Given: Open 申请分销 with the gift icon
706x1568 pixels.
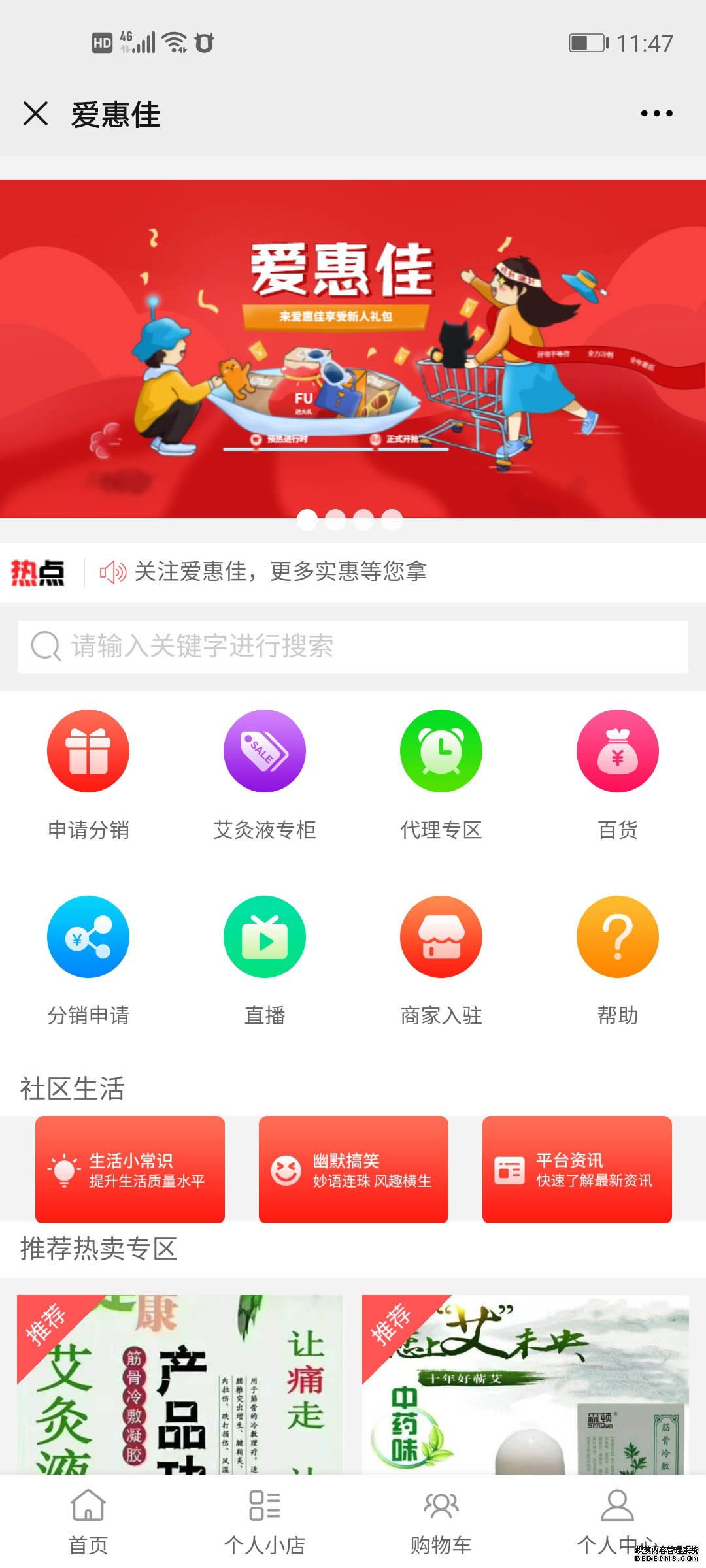Looking at the screenshot, I should click(88, 751).
